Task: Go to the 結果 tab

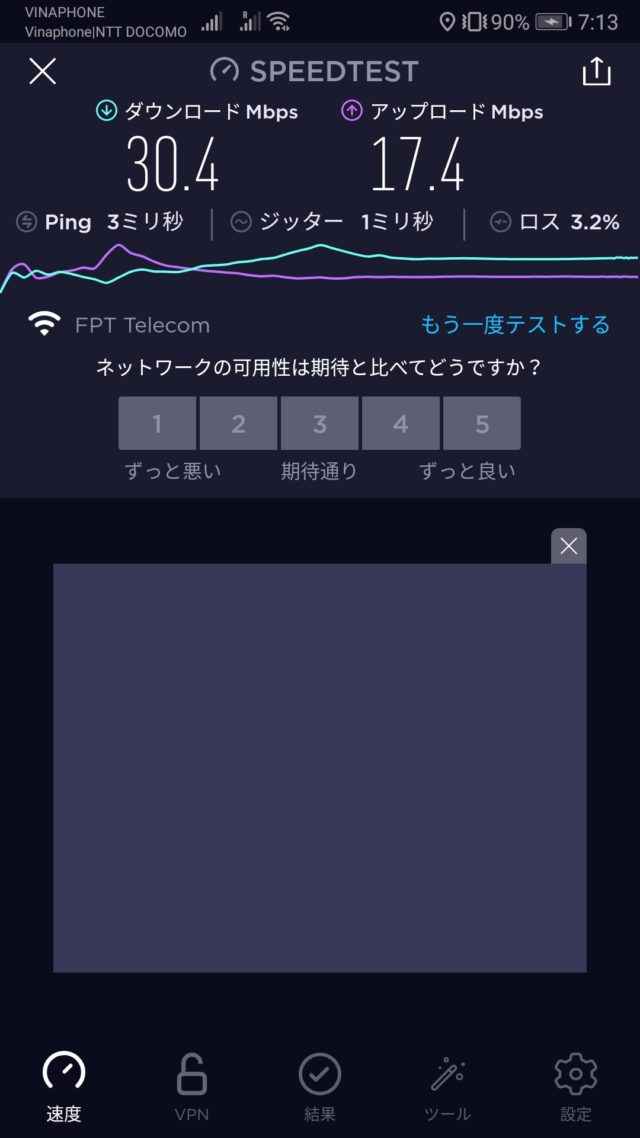Action: (320, 1086)
